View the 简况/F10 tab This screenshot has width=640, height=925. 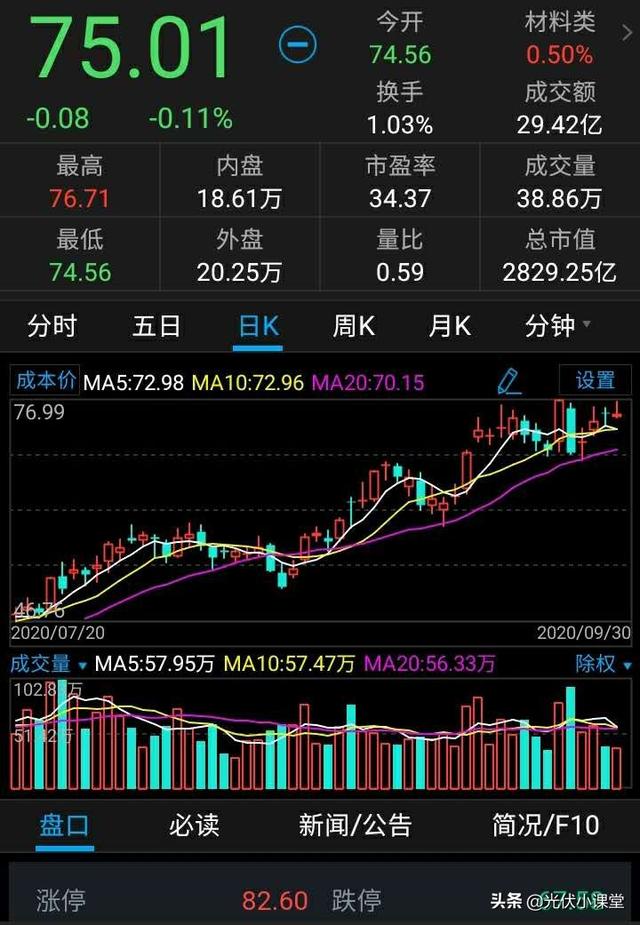pos(545,825)
